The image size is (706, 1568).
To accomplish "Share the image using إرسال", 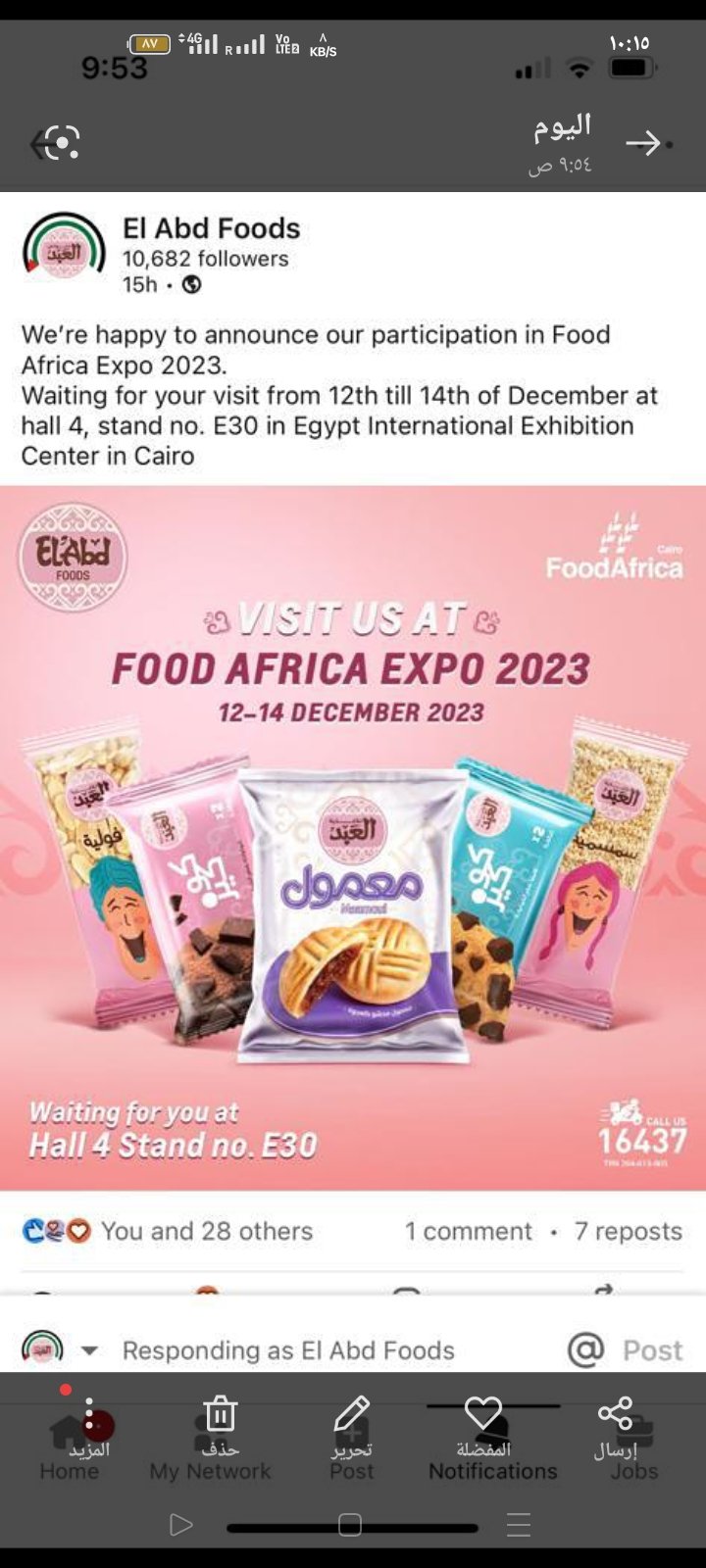I will click(616, 1427).
